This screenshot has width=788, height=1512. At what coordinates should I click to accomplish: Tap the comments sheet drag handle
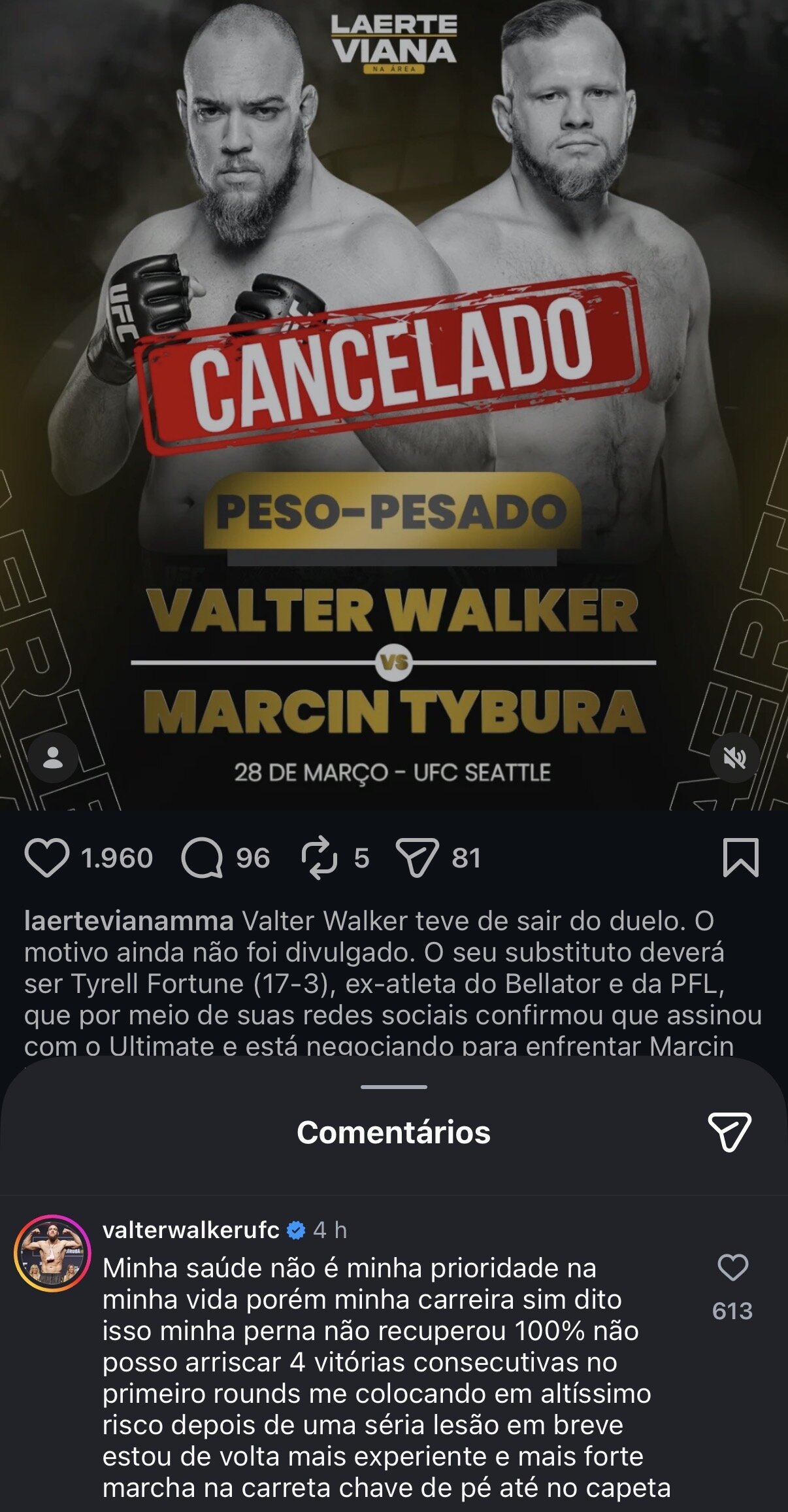click(393, 1086)
